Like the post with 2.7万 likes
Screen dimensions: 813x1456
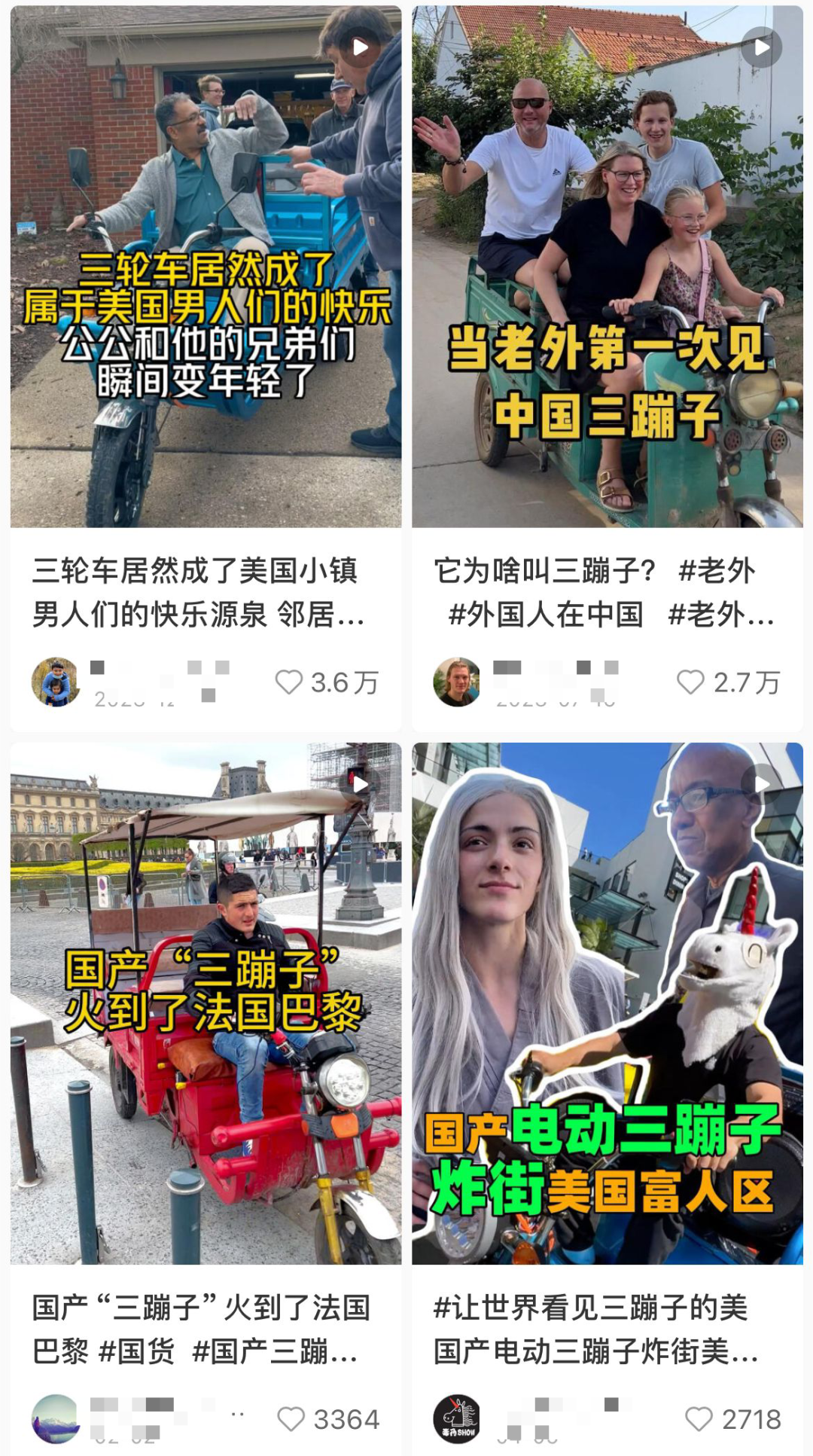690,682
